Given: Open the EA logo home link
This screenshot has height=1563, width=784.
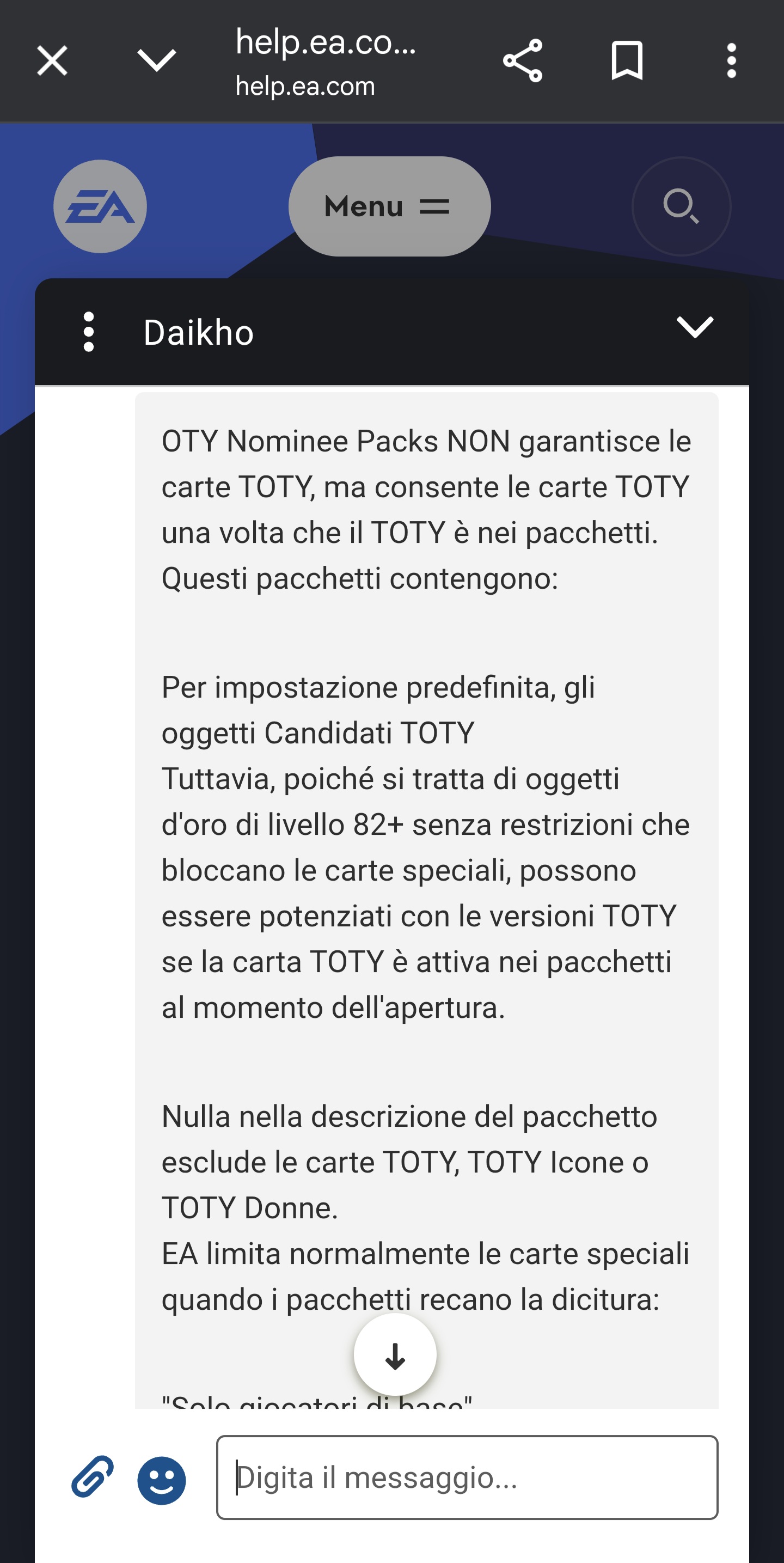Looking at the screenshot, I should pos(100,206).
